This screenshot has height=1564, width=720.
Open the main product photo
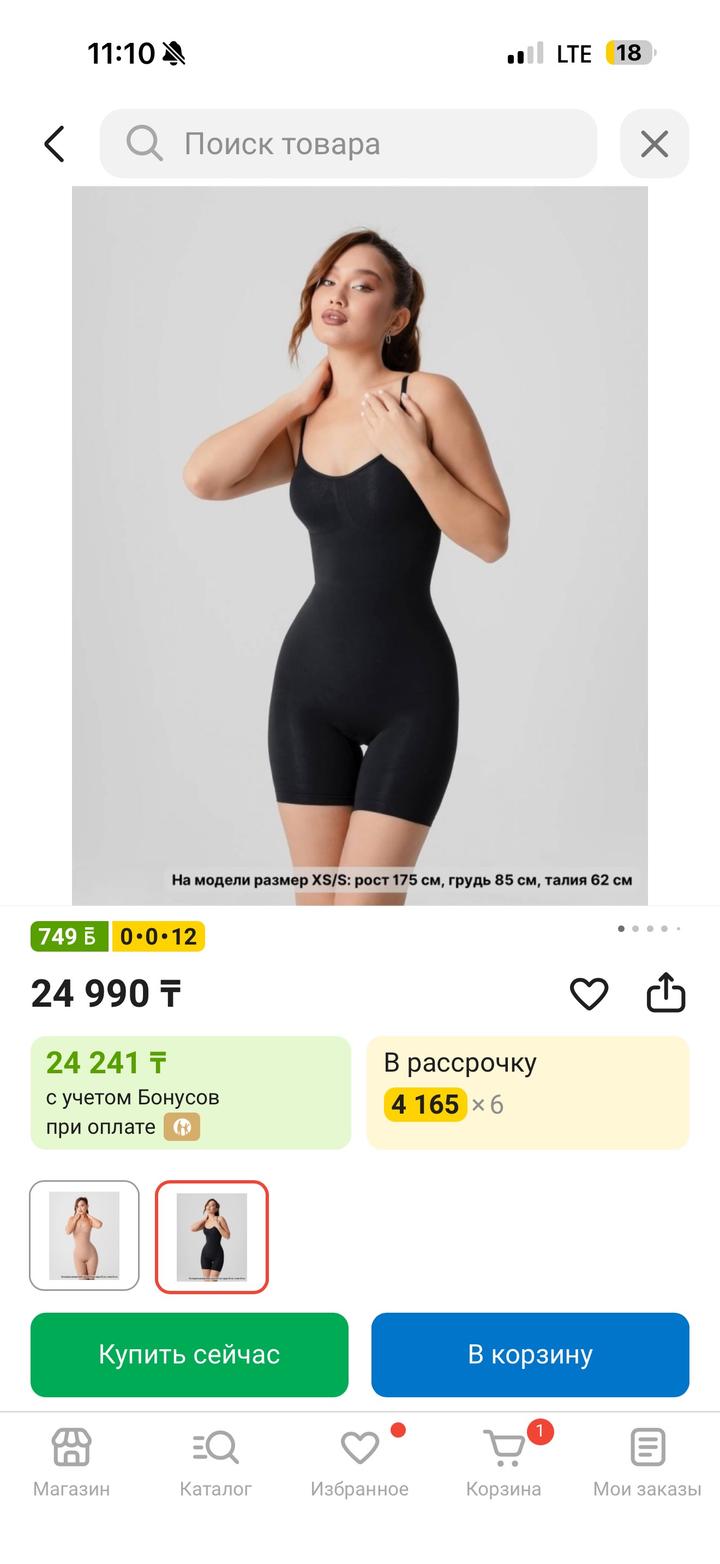[x=360, y=545]
